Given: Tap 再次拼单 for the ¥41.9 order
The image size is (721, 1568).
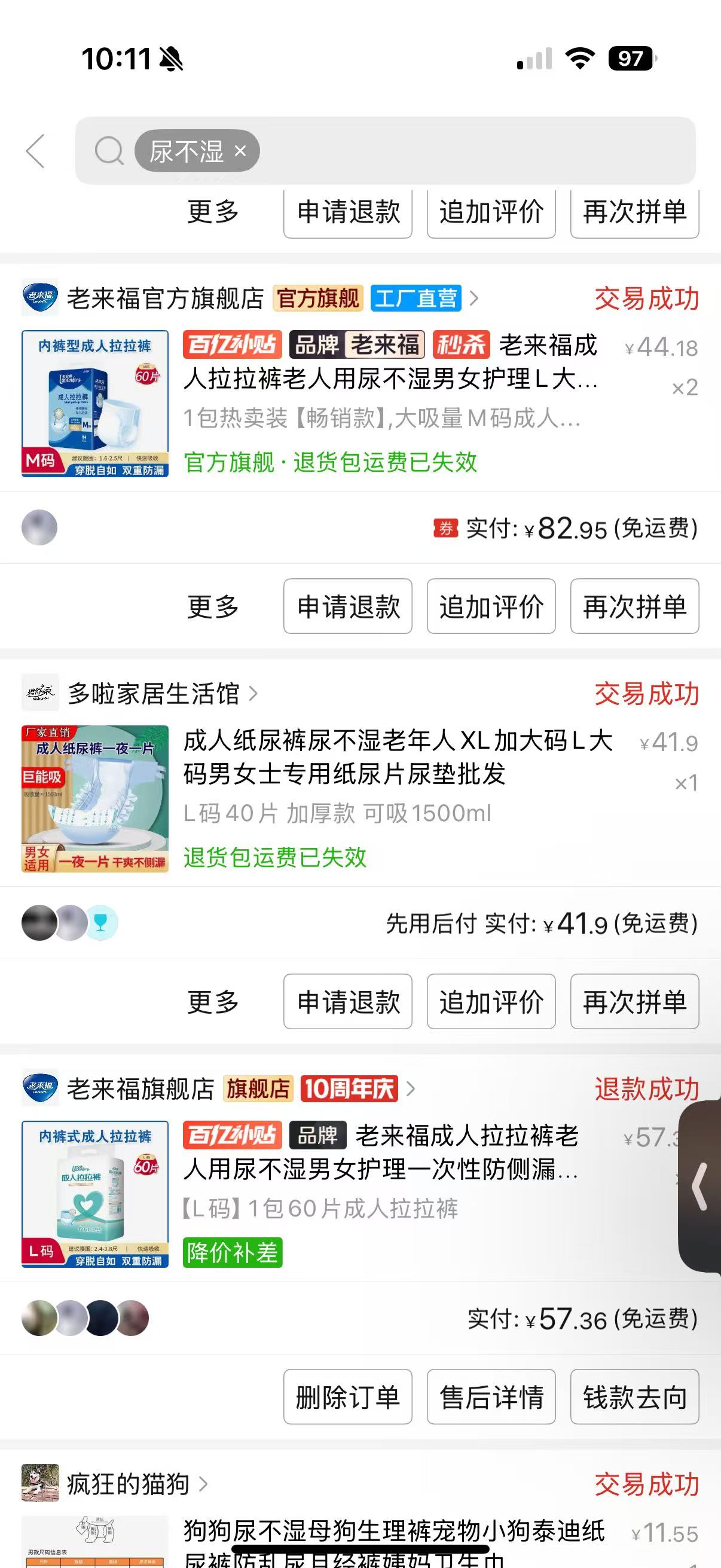Looking at the screenshot, I should tap(634, 1001).
